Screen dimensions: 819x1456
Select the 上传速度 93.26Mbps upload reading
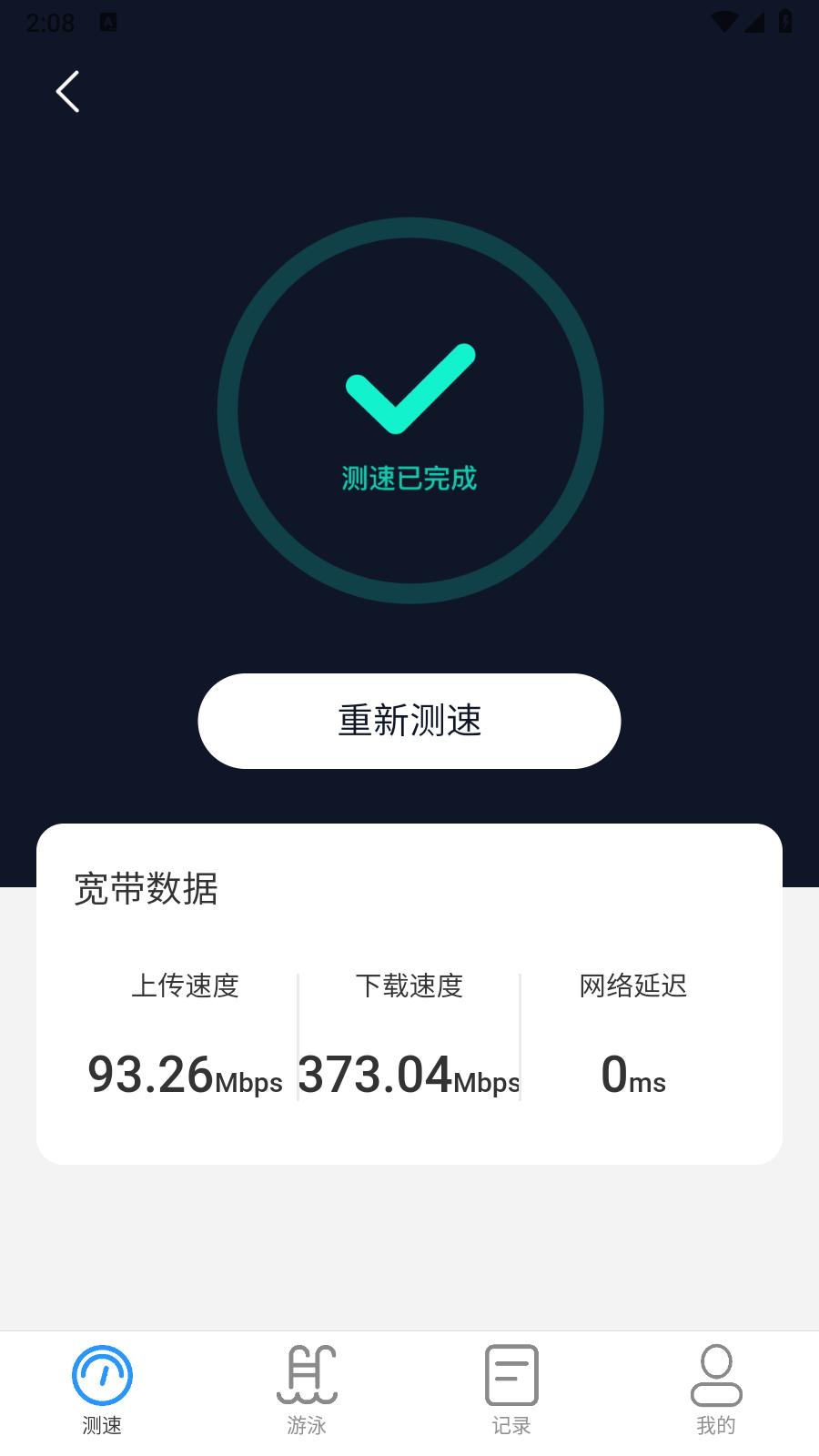(185, 1076)
